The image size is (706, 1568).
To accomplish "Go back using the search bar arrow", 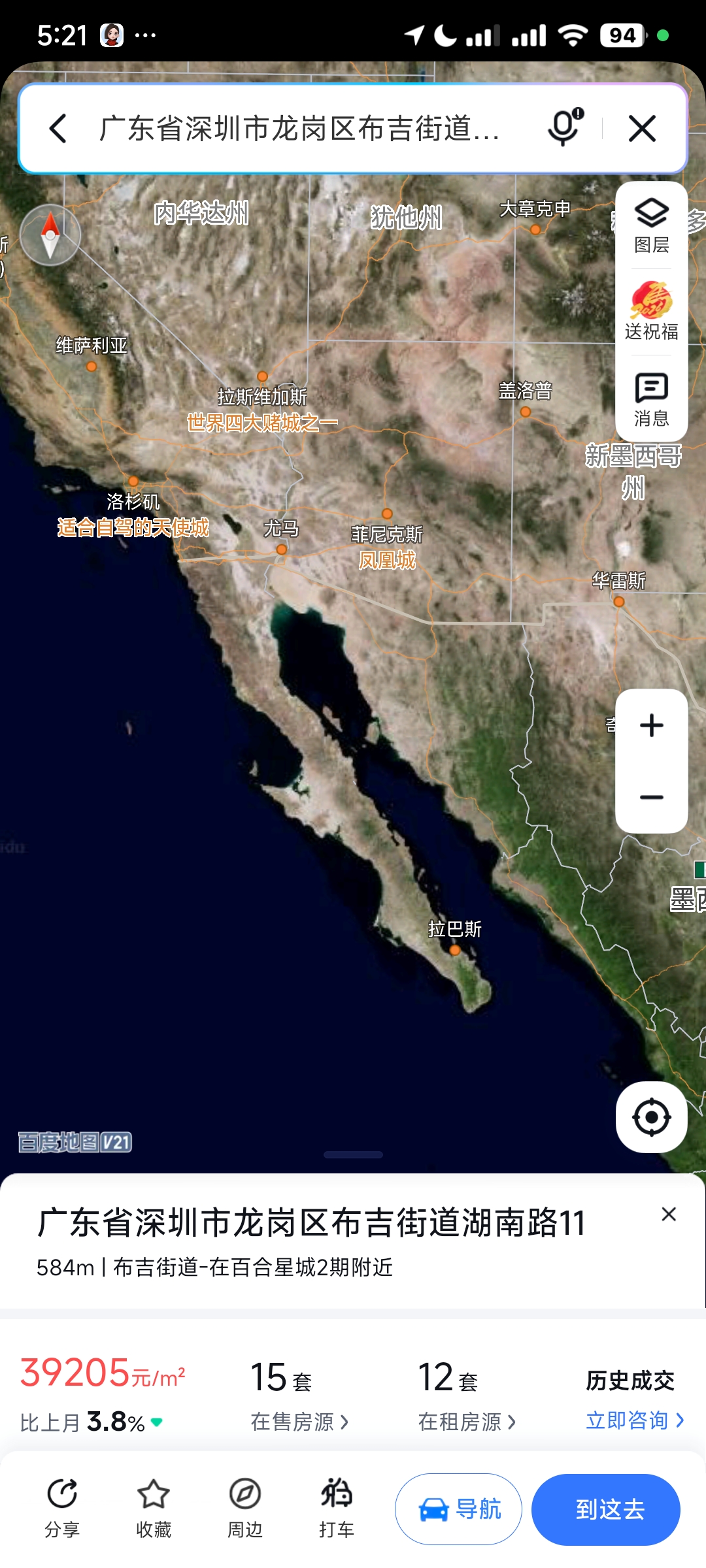I will point(58,128).
